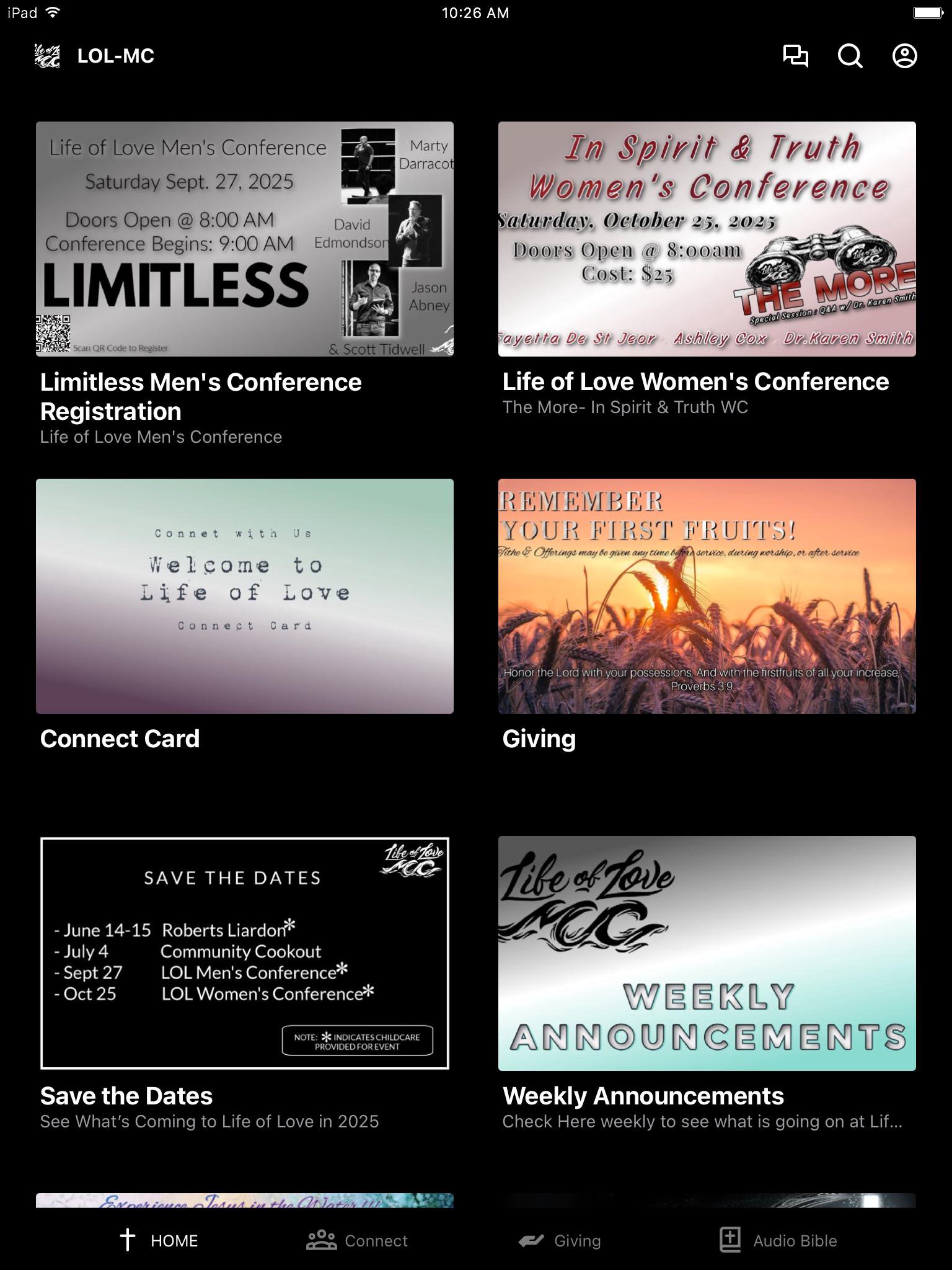Open the user profile icon
952x1270 pixels.
click(x=904, y=56)
